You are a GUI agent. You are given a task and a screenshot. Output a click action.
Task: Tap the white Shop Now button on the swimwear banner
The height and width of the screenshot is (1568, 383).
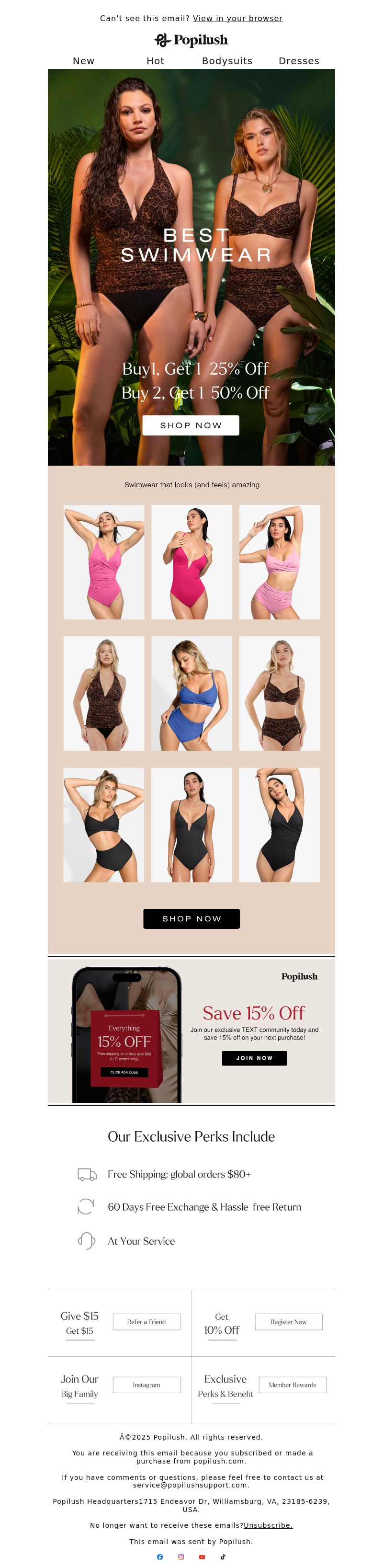190,425
